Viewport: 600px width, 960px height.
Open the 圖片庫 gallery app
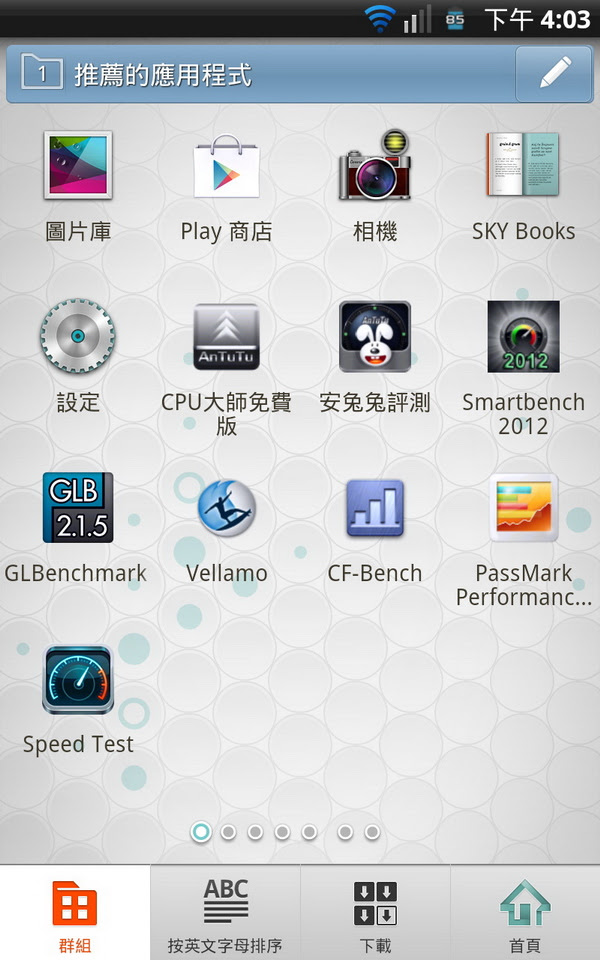pos(78,166)
